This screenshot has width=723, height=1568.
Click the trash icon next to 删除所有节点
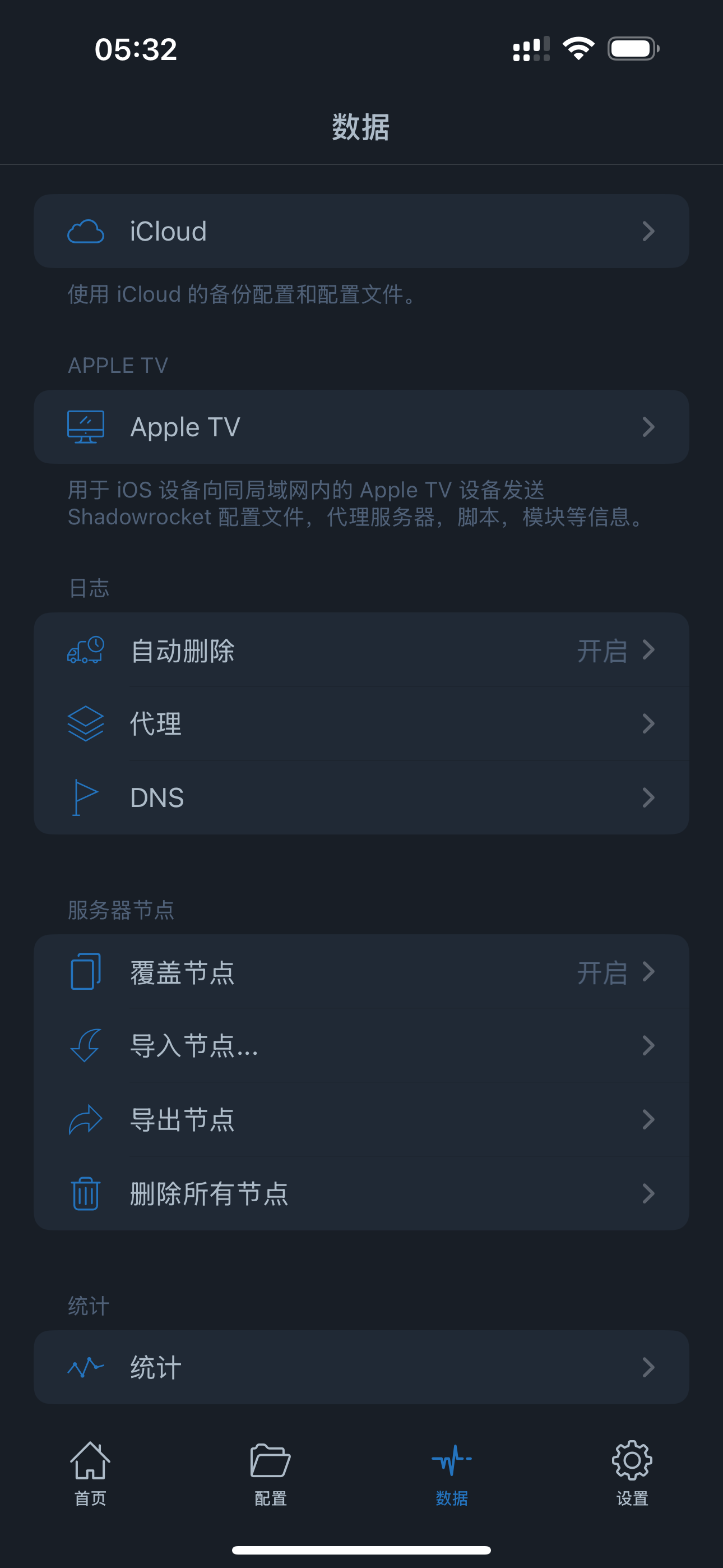pos(85,1193)
